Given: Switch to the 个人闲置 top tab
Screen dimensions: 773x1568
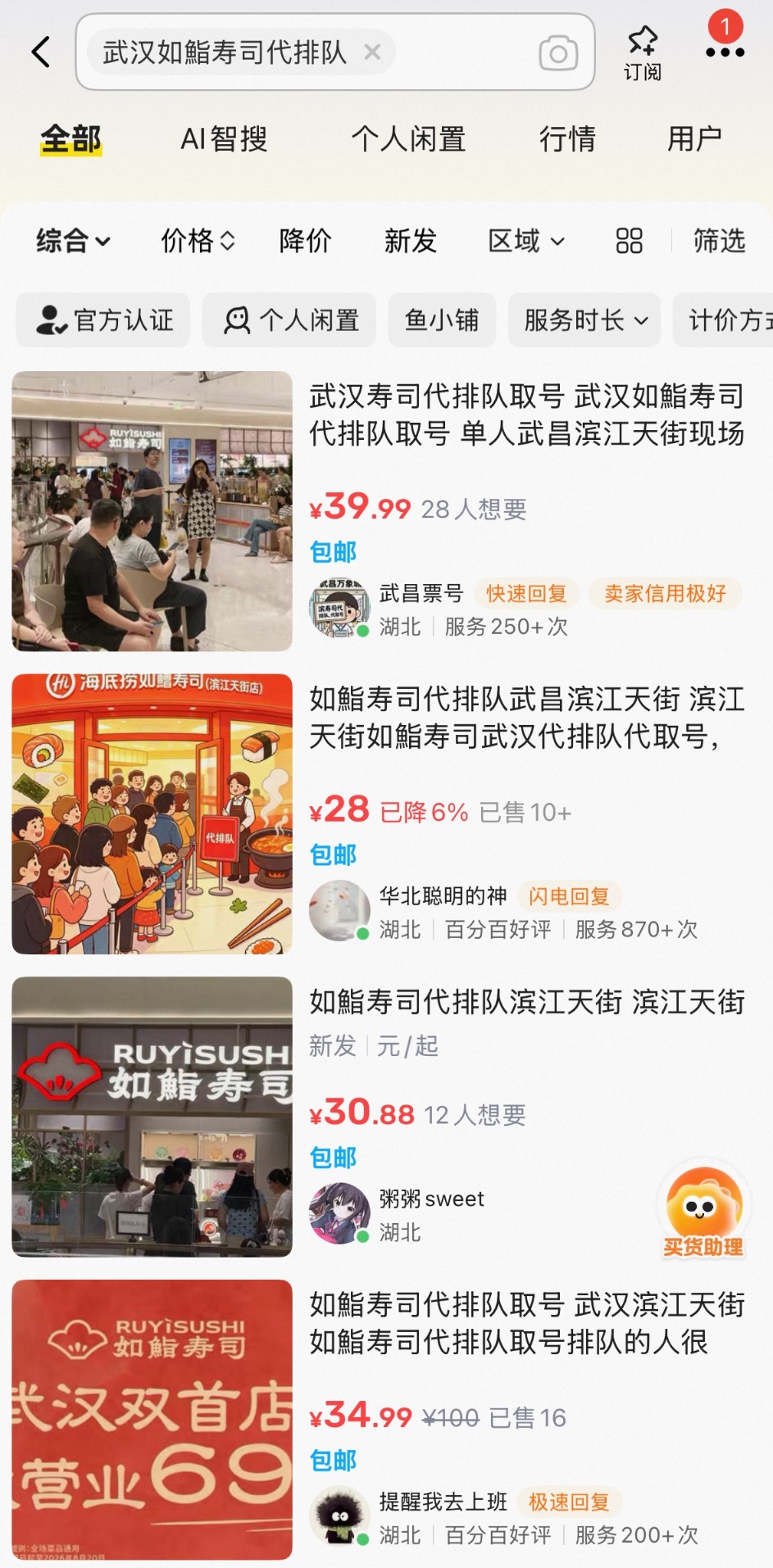Looking at the screenshot, I should (x=408, y=139).
